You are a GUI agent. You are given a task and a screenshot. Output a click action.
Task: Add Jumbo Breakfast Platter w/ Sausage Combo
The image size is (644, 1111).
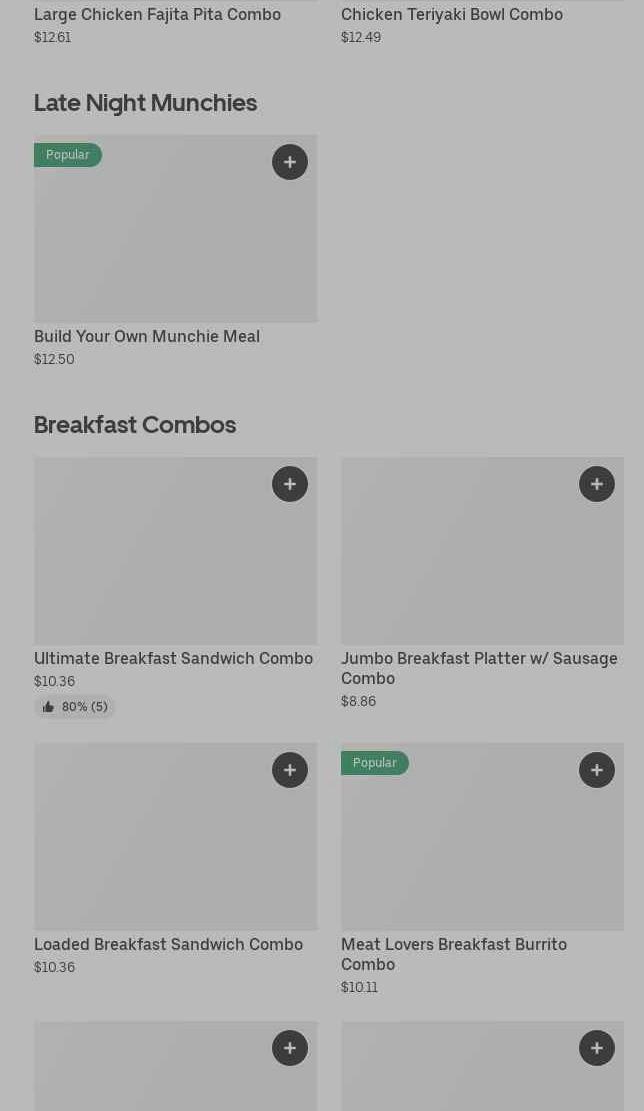[x=597, y=484]
